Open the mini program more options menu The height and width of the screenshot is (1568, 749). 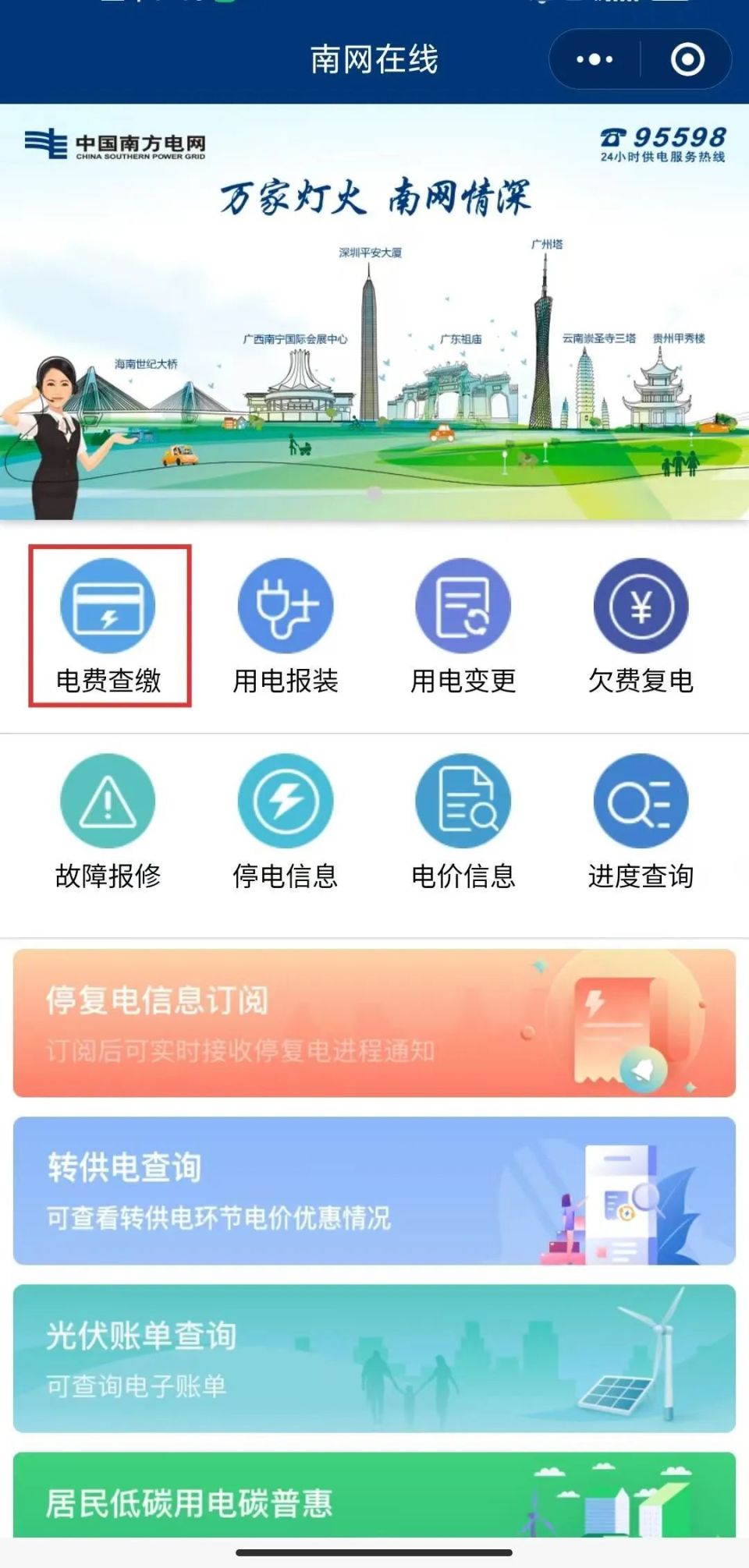(x=595, y=59)
